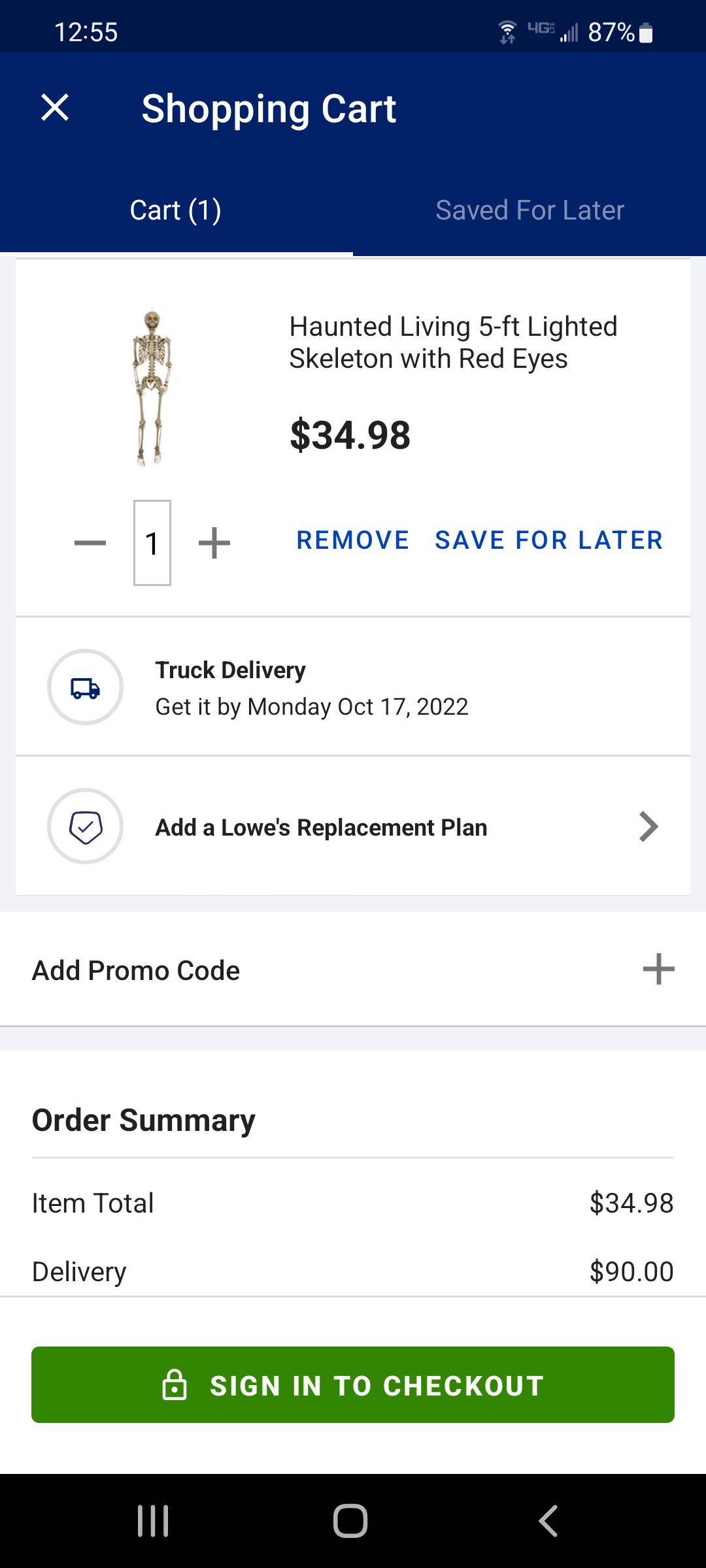Open Lowe's Replacement Plan via chevron arrow

click(x=648, y=826)
